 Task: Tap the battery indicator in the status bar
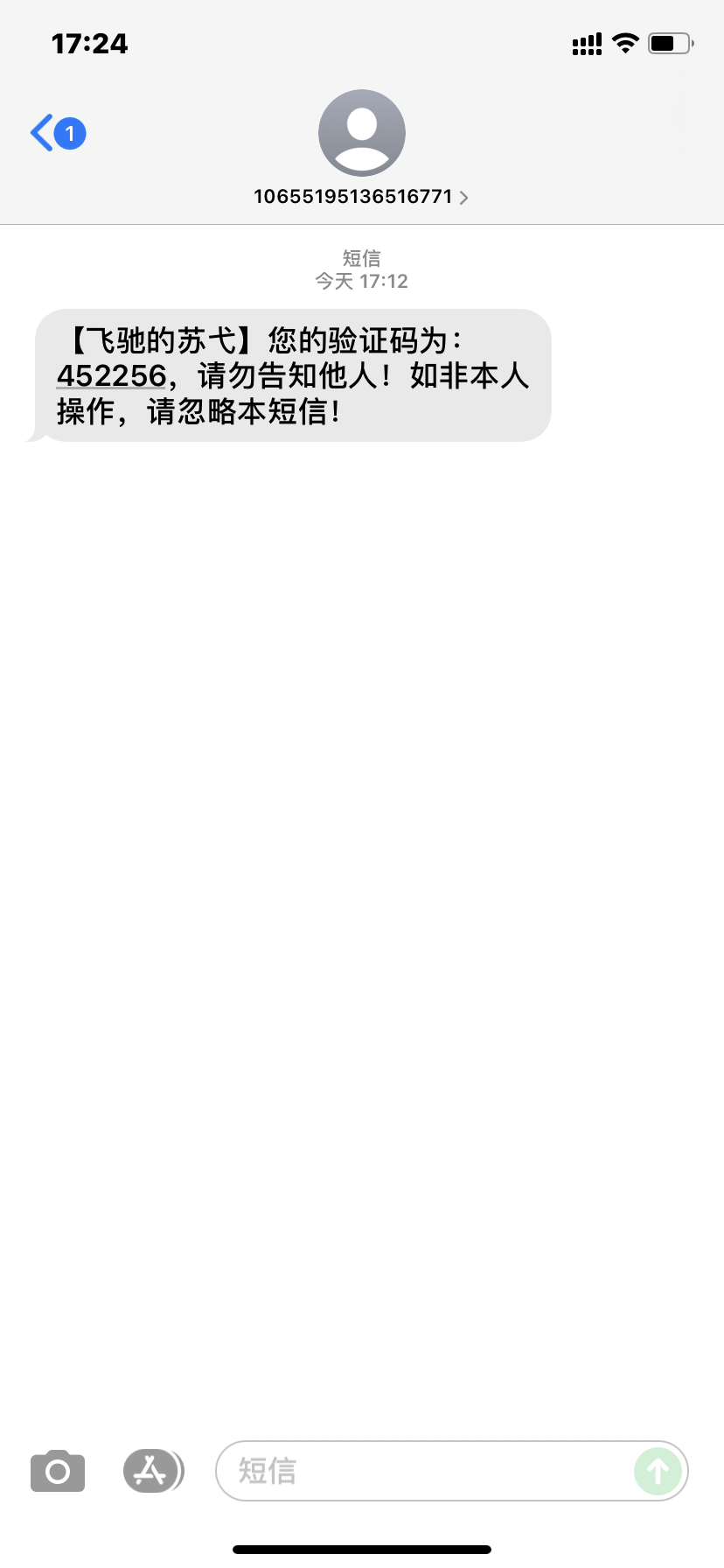(667, 42)
